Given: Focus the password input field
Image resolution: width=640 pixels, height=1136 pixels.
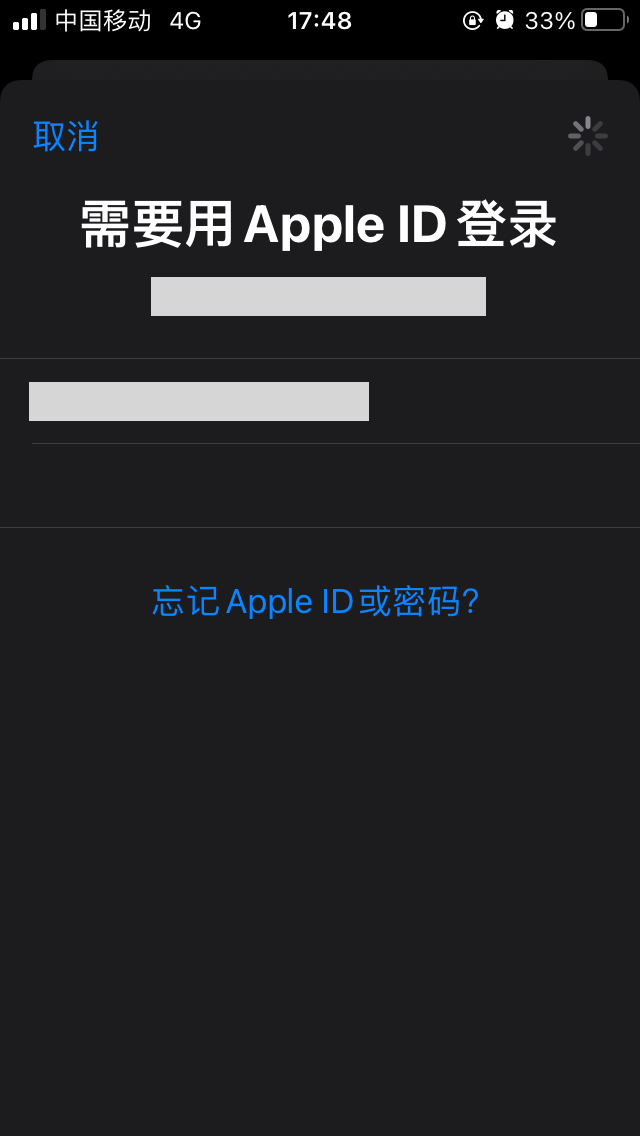Looking at the screenshot, I should pos(320,485).
